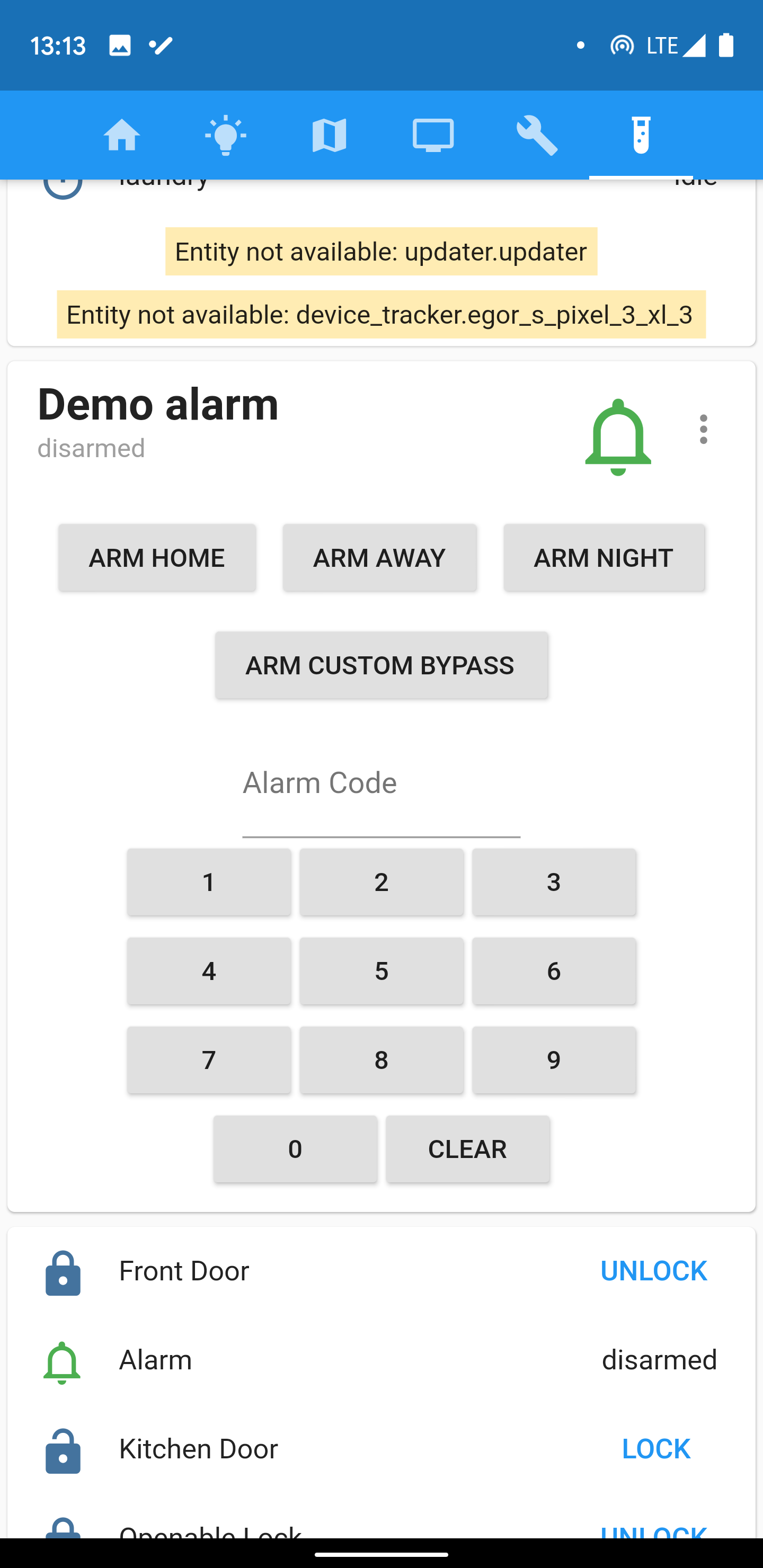Tap the ARM HOME button
Screen dimensions: 763x1568
(157, 558)
